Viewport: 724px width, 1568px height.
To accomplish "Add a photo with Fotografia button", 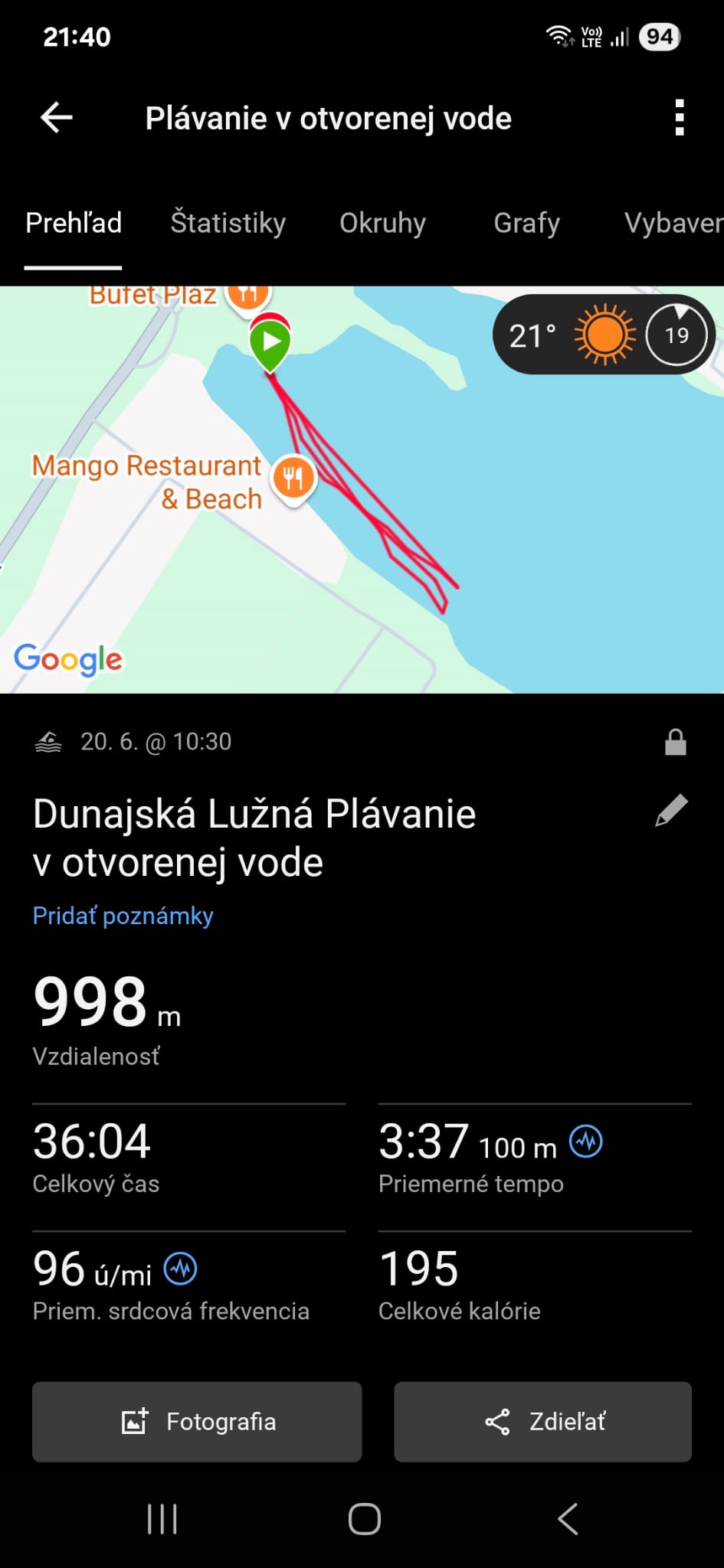I will [197, 1422].
